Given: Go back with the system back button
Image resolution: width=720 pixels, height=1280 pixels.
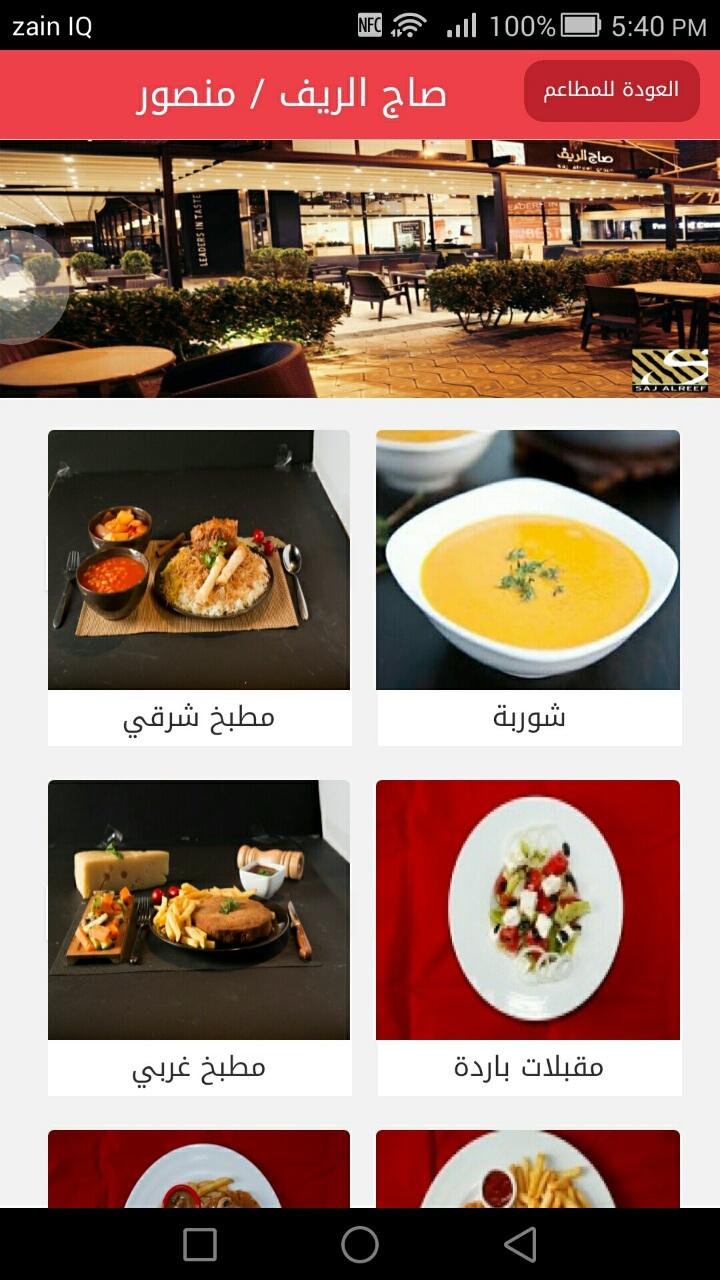Looking at the screenshot, I should [520, 1244].
